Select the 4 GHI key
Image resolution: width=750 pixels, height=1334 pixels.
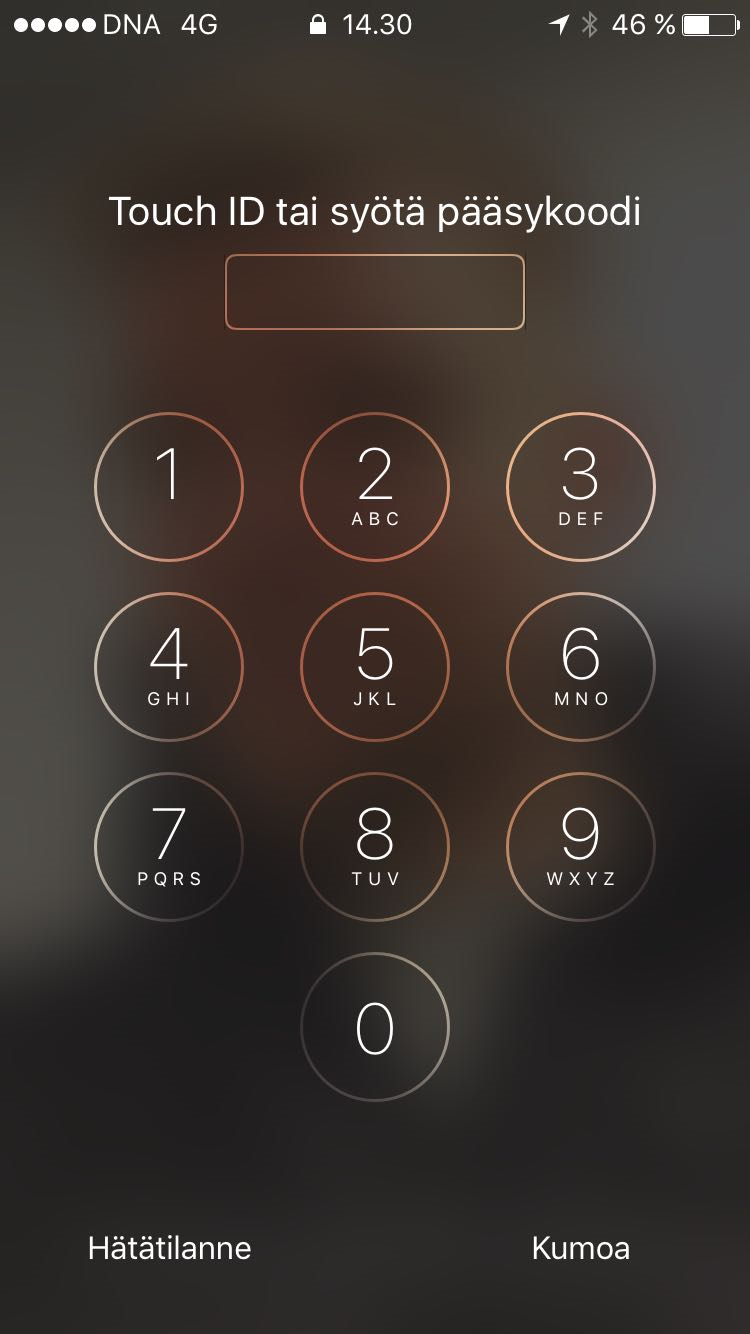click(169, 667)
